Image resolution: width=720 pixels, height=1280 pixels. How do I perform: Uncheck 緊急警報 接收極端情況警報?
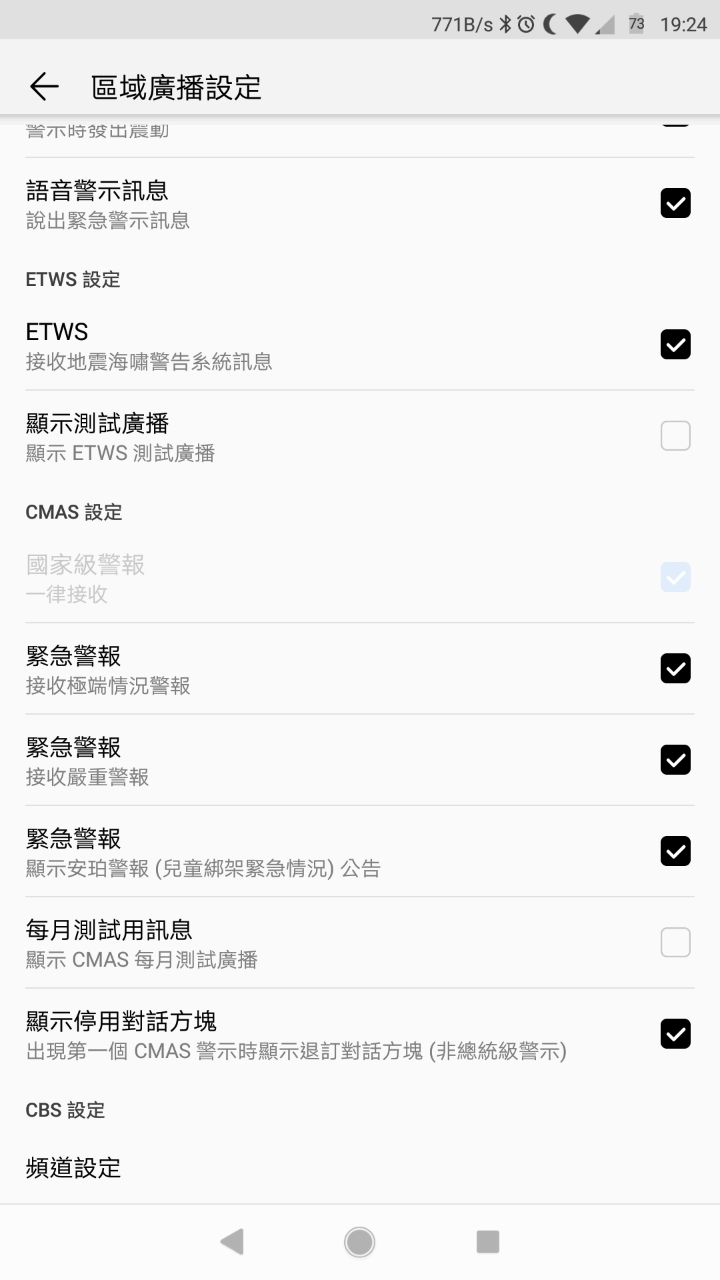675,668
